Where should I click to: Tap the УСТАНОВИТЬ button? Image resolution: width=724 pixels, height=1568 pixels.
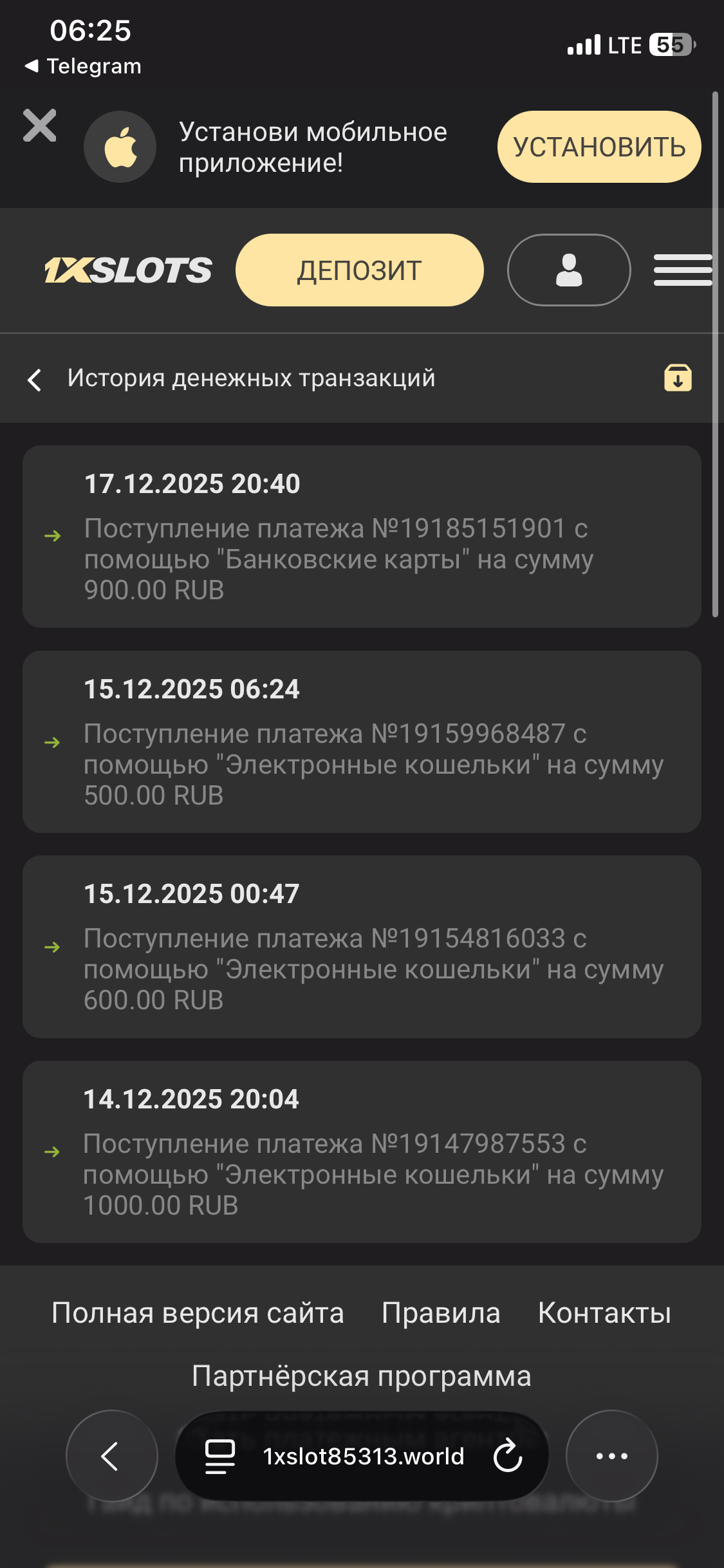point(599,147)
